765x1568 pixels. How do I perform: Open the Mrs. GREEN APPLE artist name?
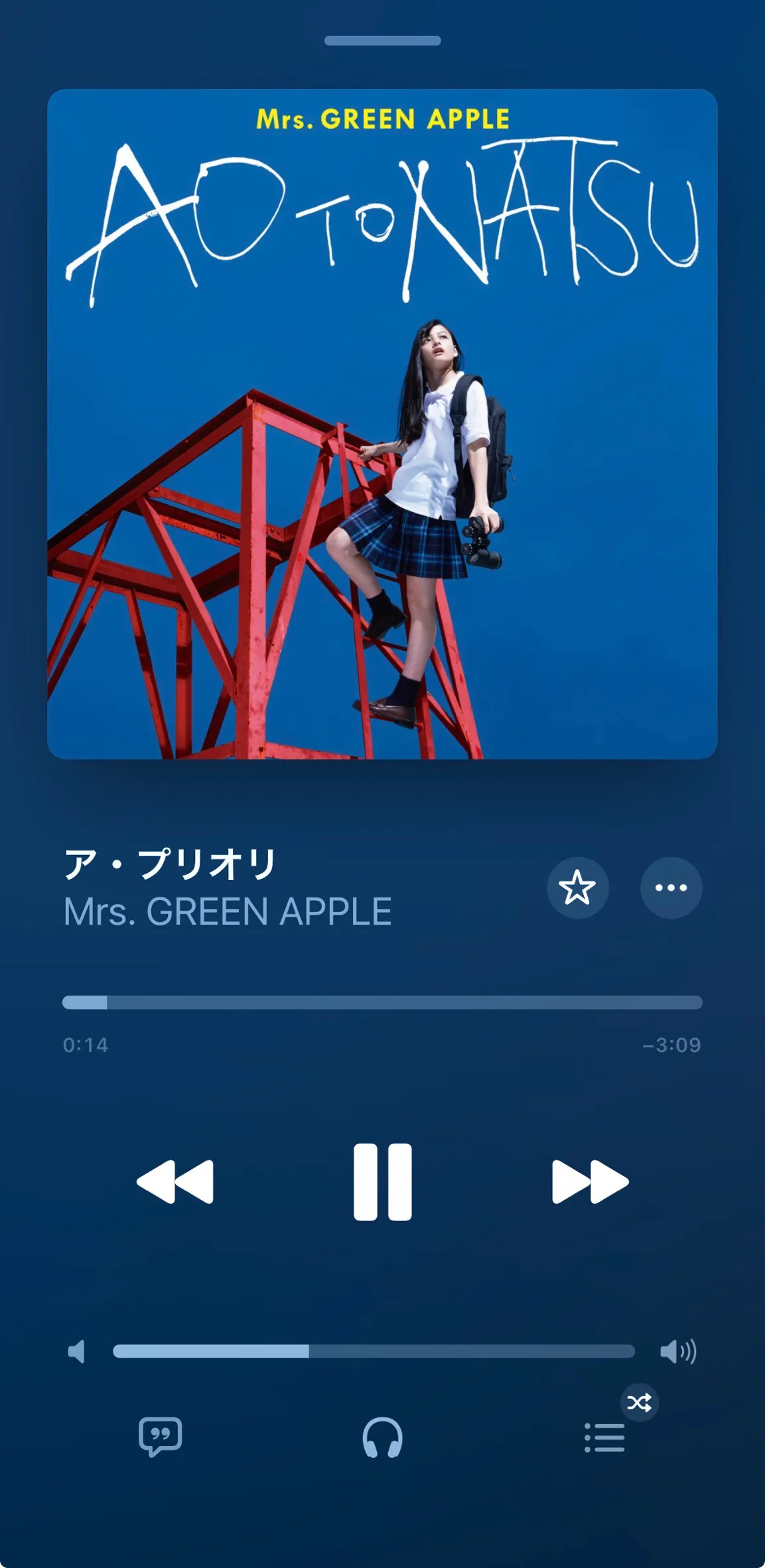tap(228, 911)
